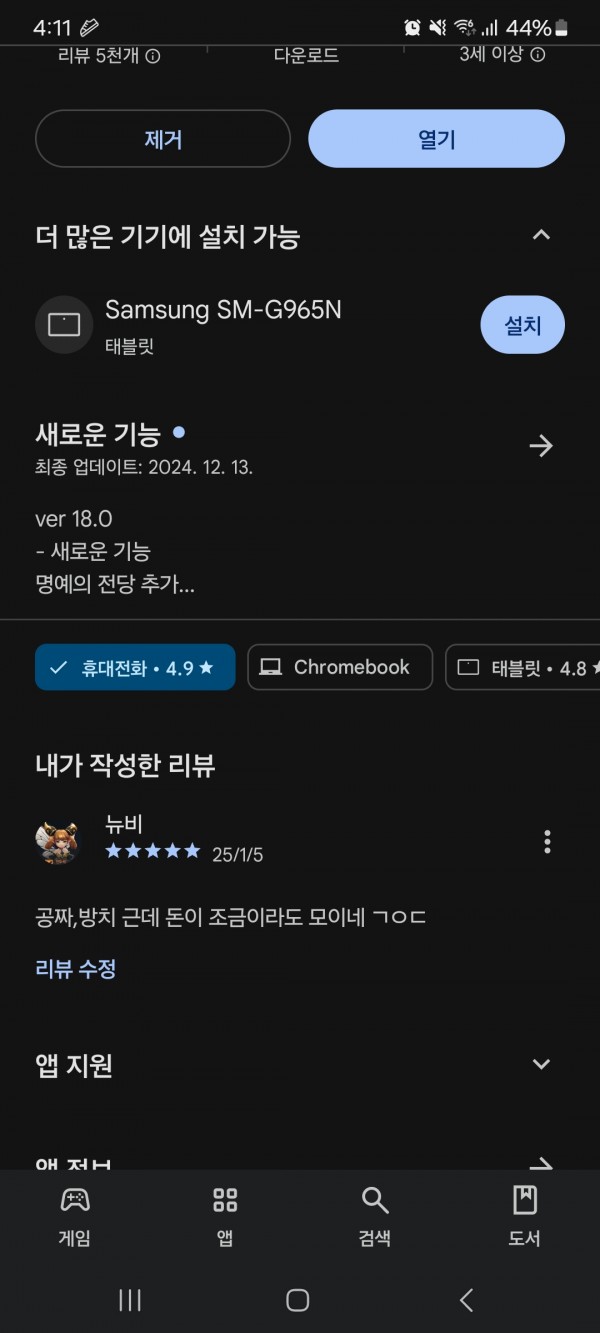600x1333 pixels.
Task: Switch to the 도서 tab
Action: point(524,1216)
